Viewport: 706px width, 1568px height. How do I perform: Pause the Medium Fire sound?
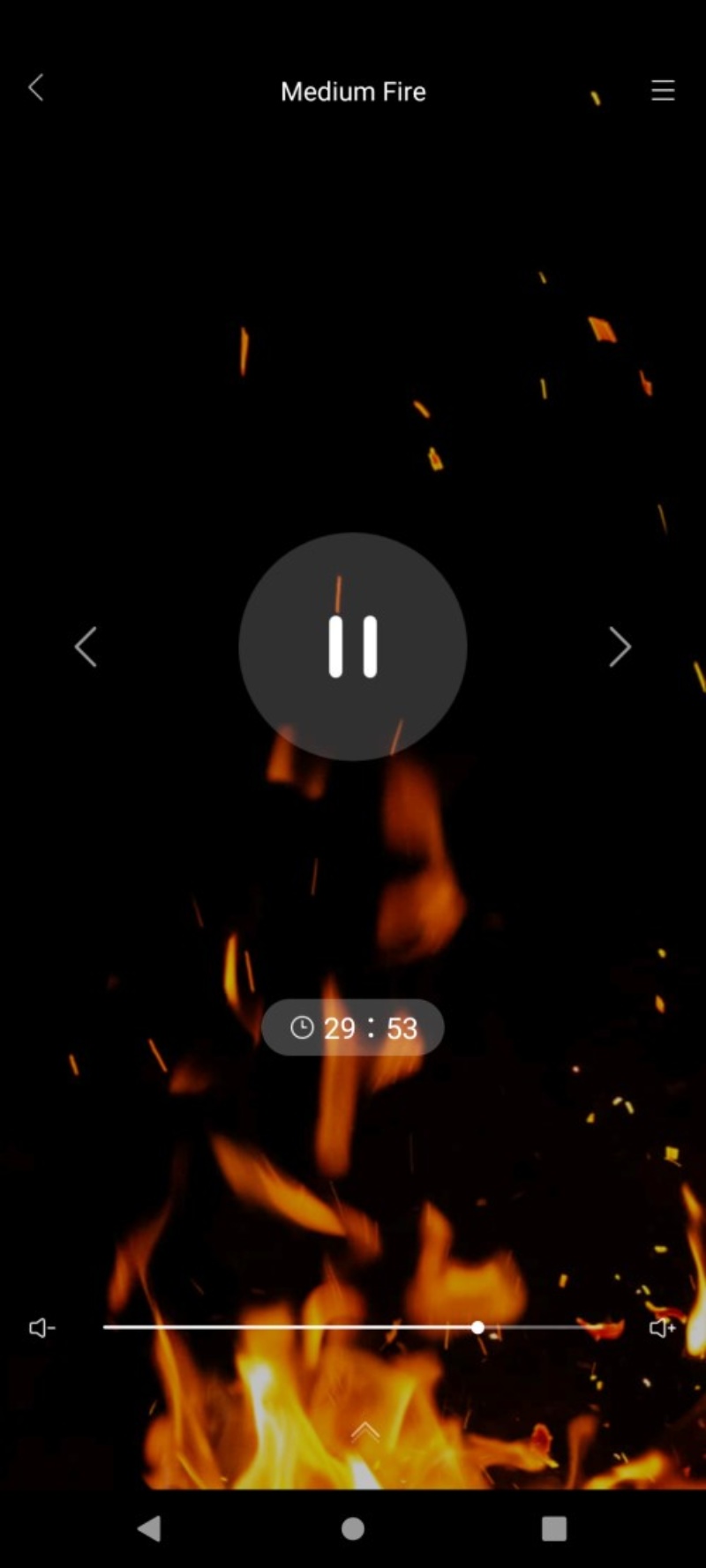click(x=353, y=646)
